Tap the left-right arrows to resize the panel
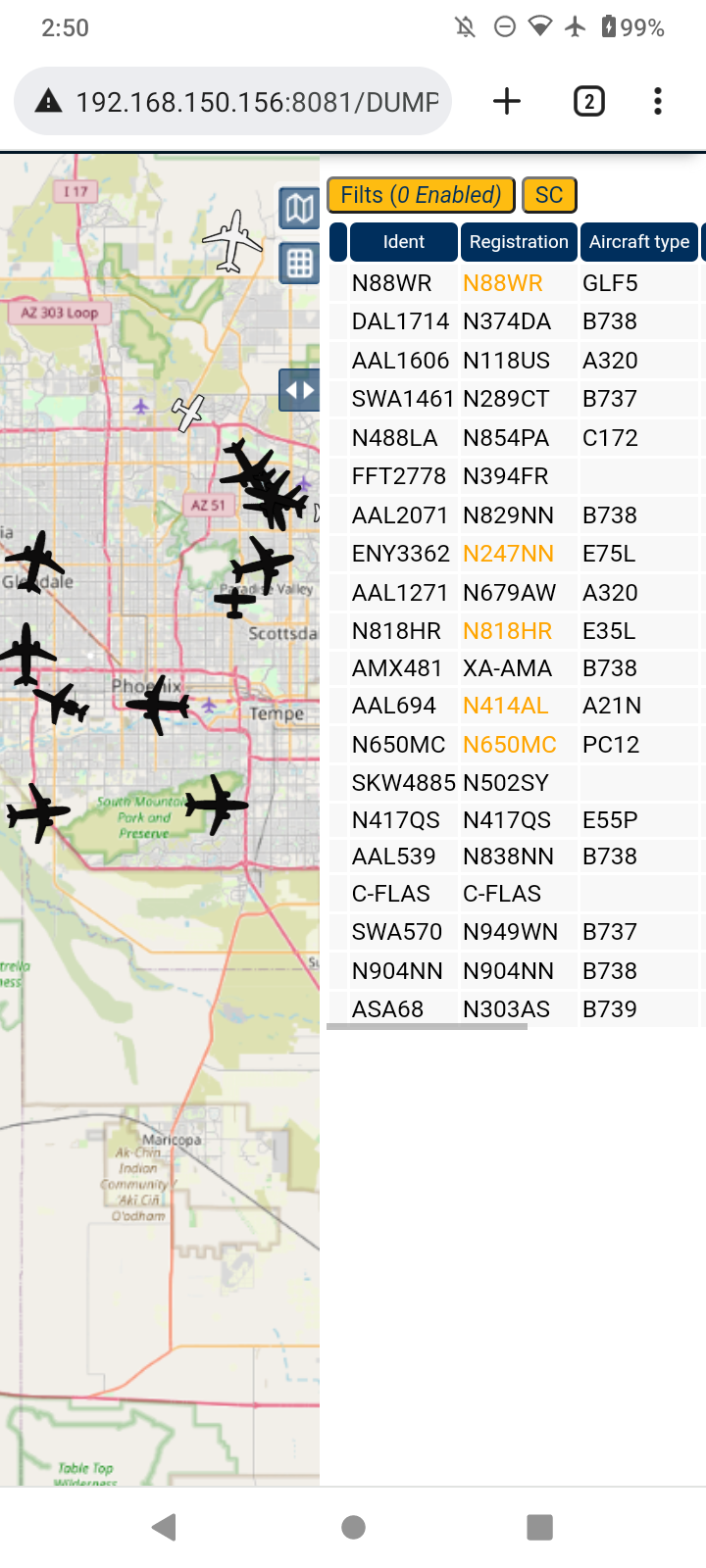 (x=299, y=390)
